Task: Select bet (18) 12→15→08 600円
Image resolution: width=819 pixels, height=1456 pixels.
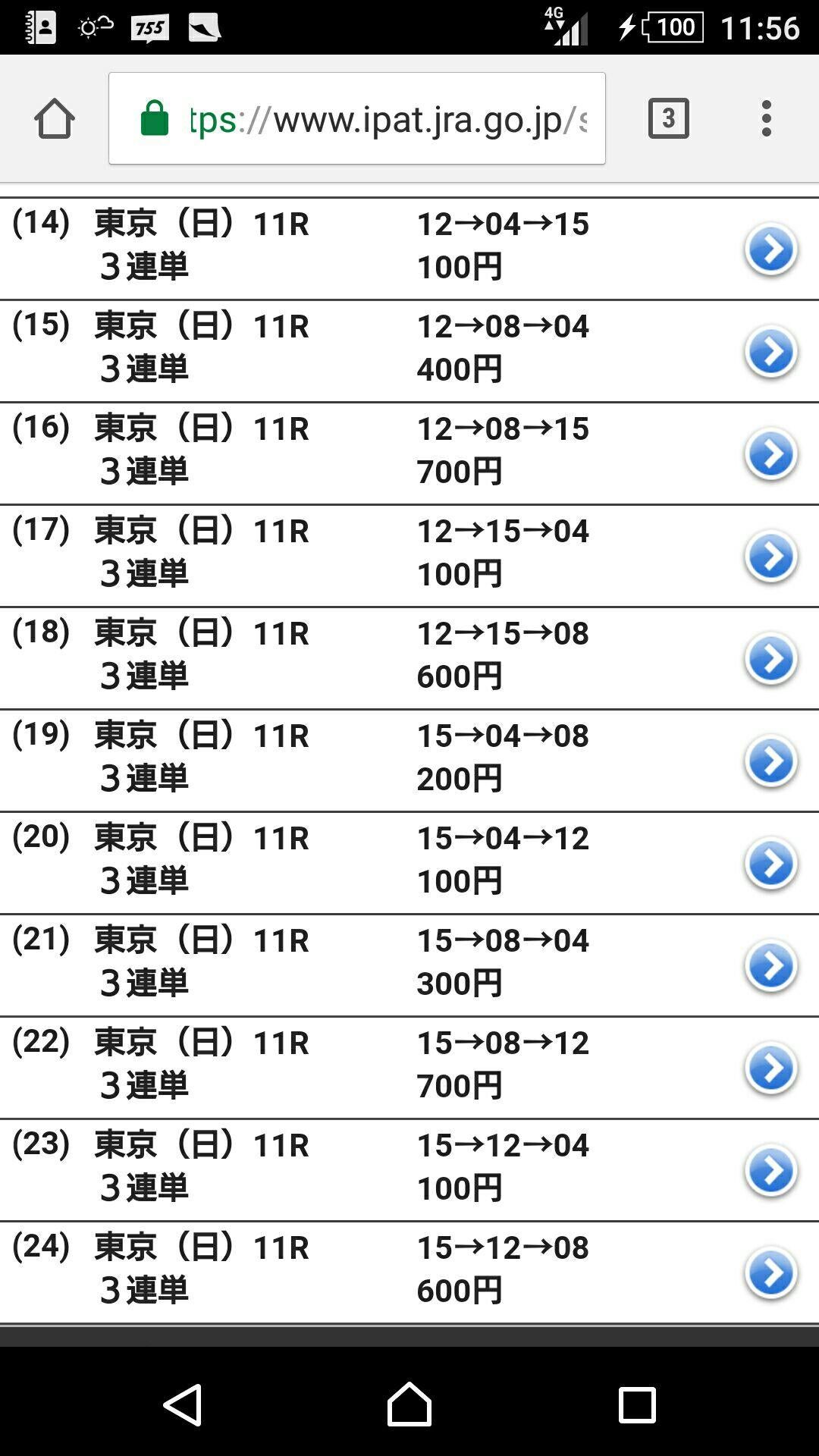Action: coord(770,659)
